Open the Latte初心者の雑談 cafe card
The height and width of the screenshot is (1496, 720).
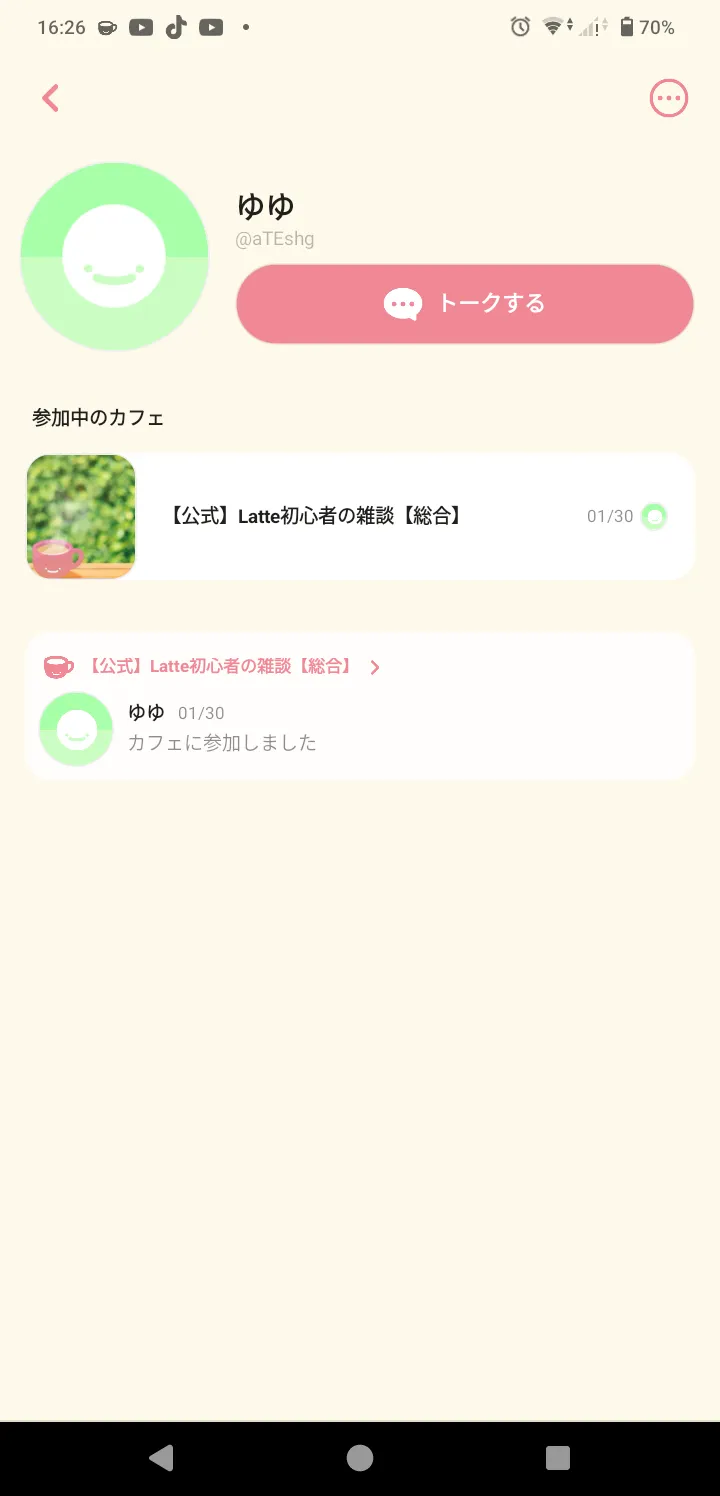pos(360,517)
